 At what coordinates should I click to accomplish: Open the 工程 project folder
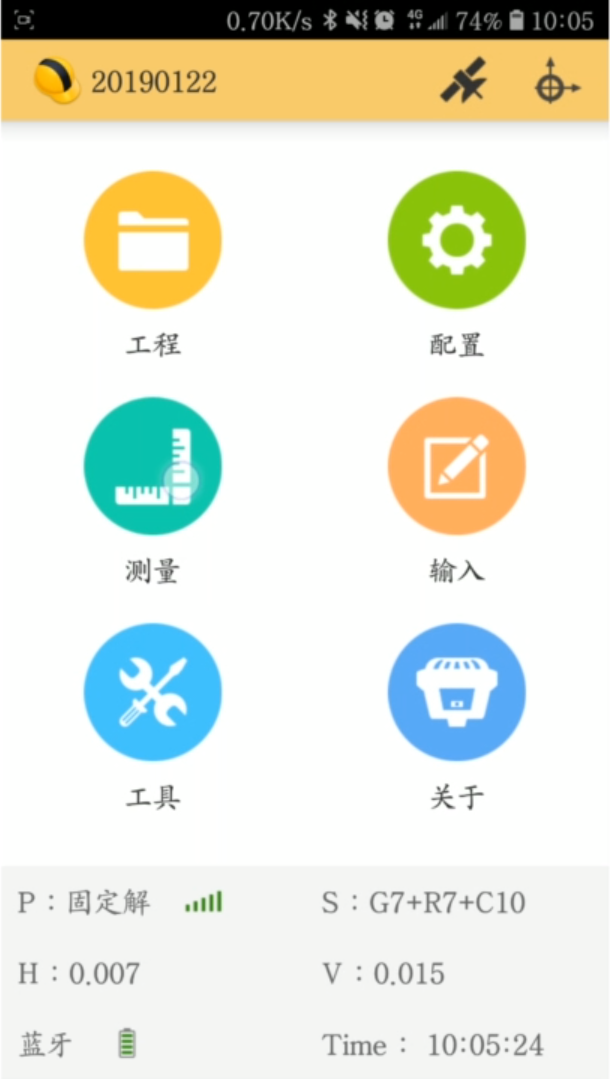click(x=152, y=240)
